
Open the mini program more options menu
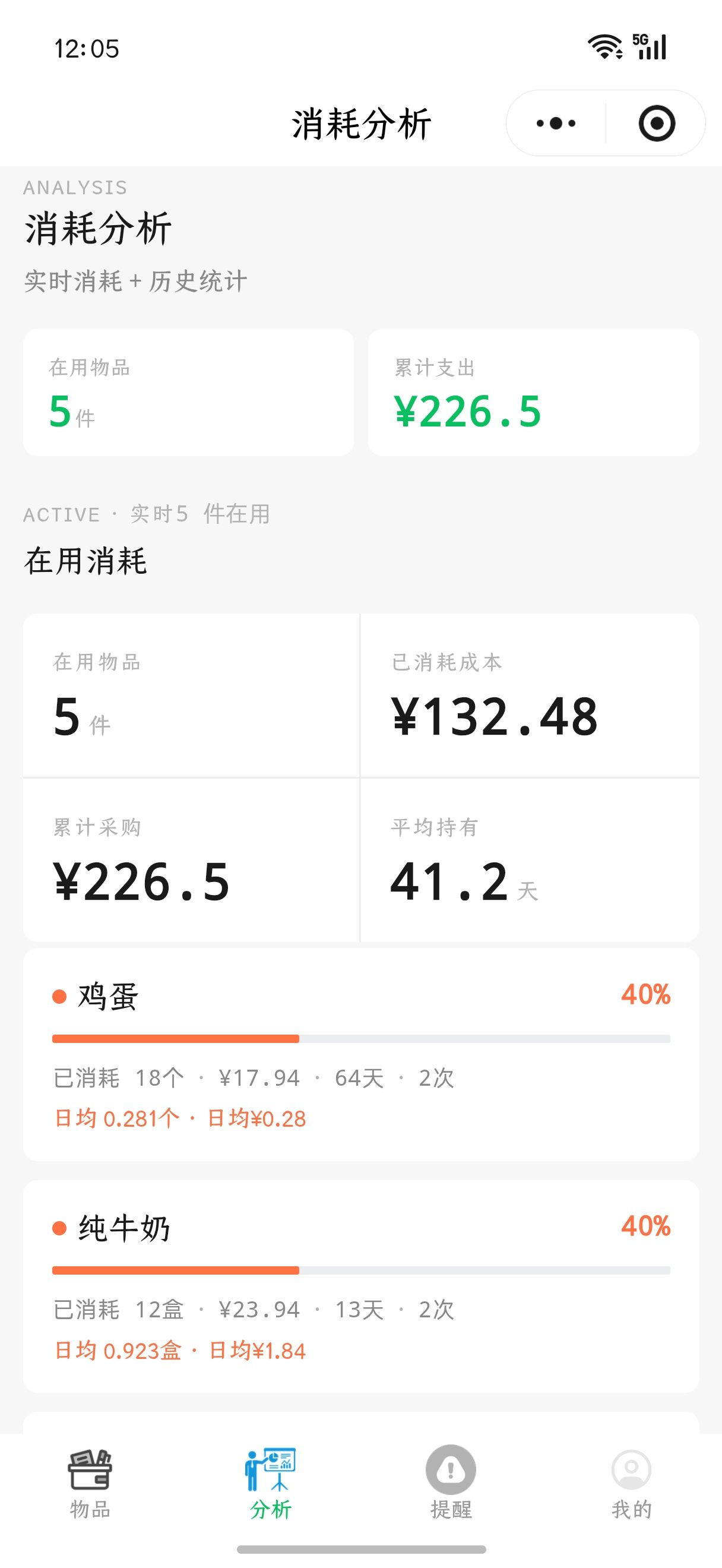tap(556, 124)
